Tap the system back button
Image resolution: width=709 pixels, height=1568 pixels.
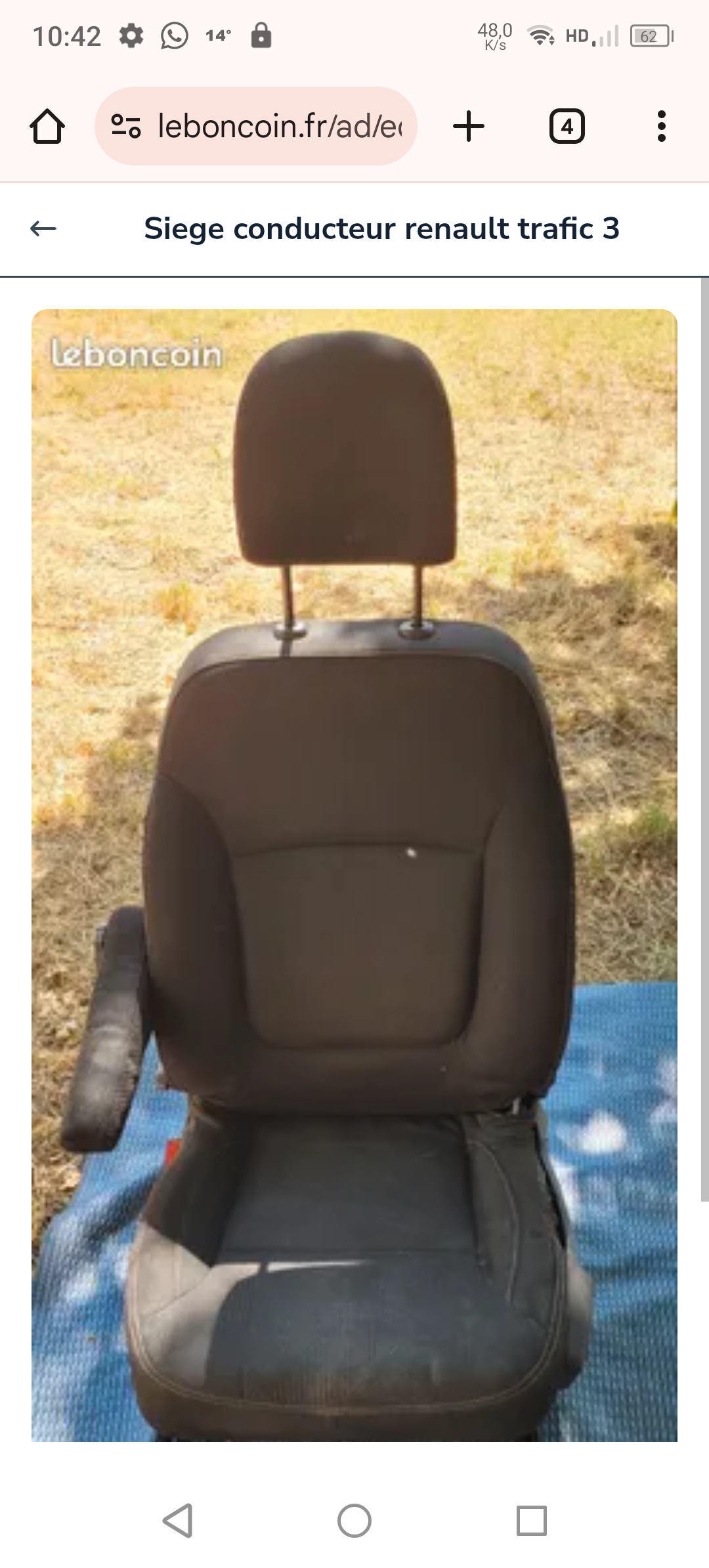coord(178,1520)
